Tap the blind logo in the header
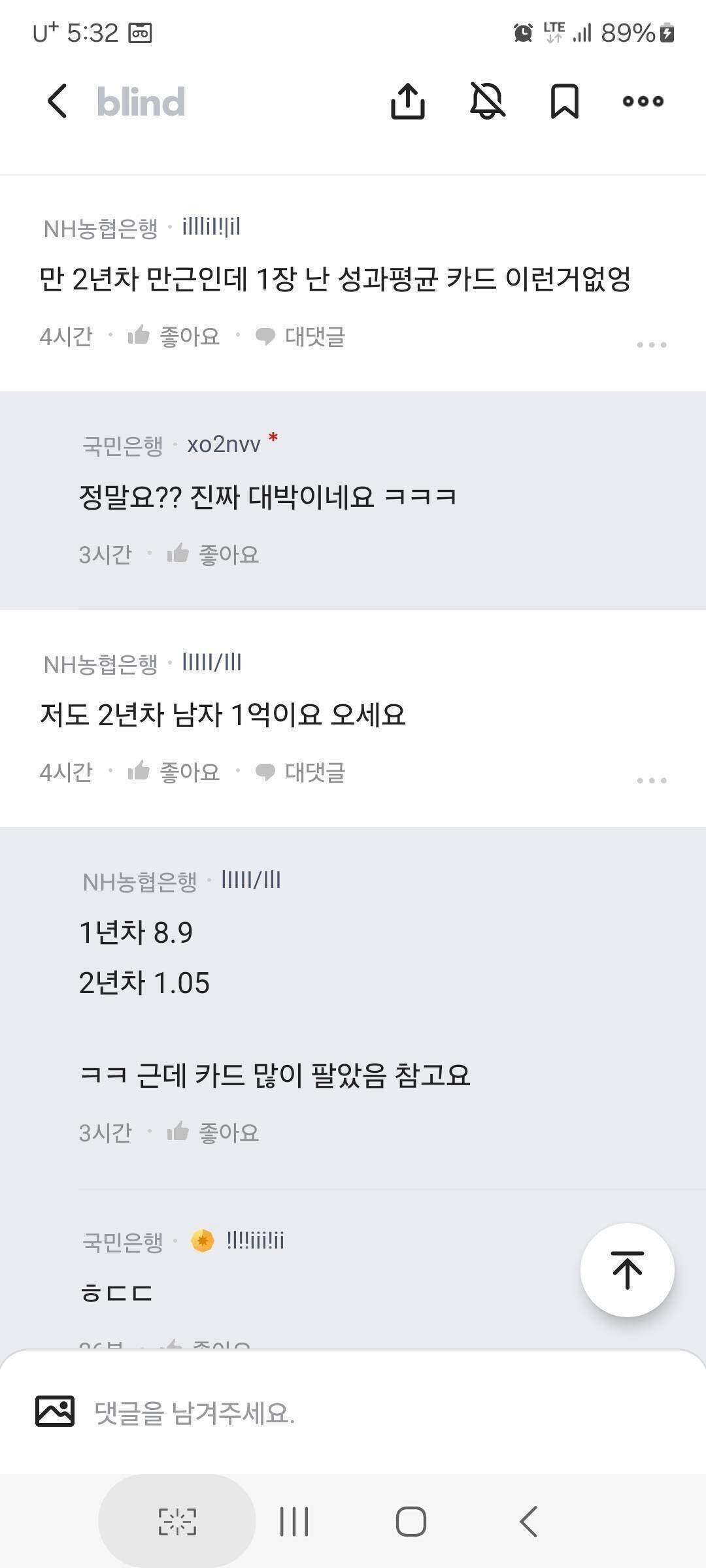This screenshot has height=1568, width=706. [x=141, y=101]
